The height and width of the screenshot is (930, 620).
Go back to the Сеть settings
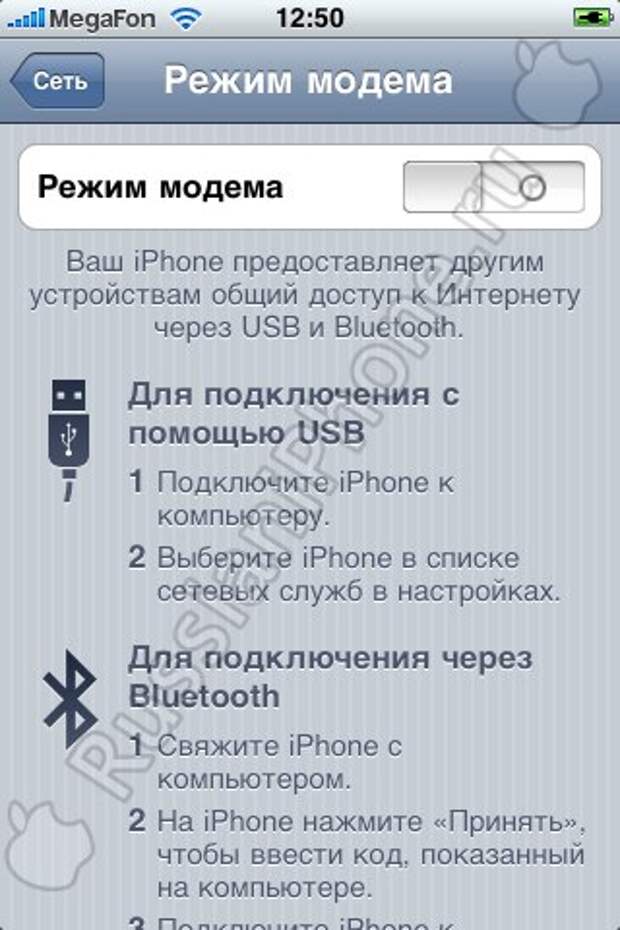(x=58, y=82)
